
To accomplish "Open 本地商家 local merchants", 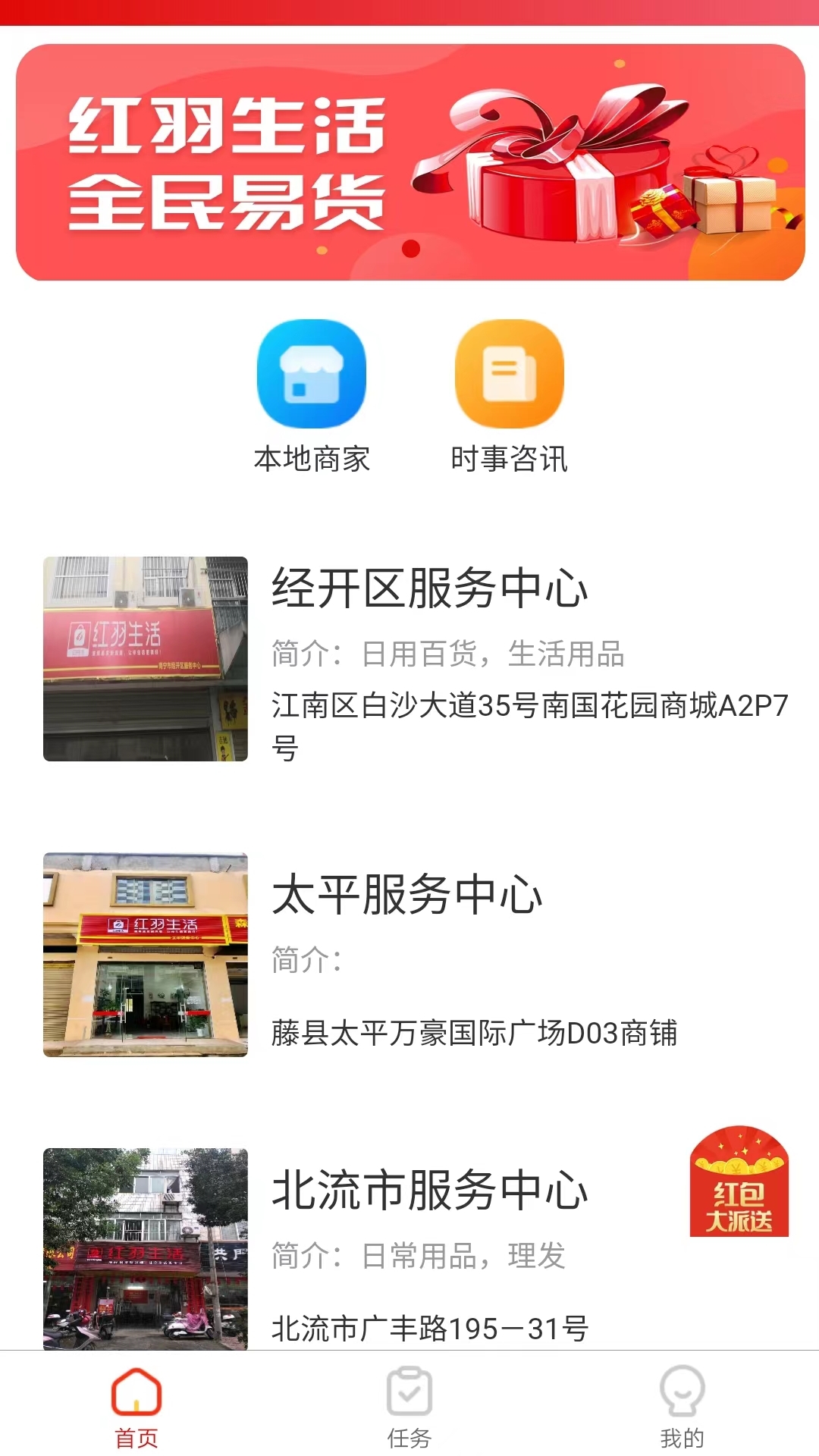I will click(x=312, y=396).
